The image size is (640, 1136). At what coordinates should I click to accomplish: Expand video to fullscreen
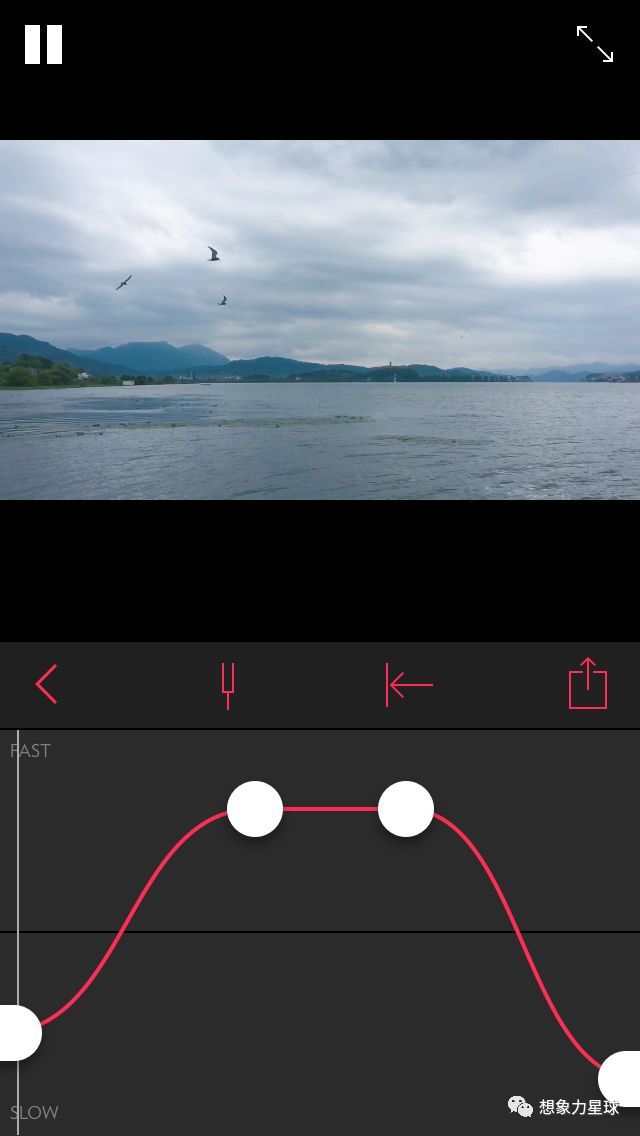[595, 44]
